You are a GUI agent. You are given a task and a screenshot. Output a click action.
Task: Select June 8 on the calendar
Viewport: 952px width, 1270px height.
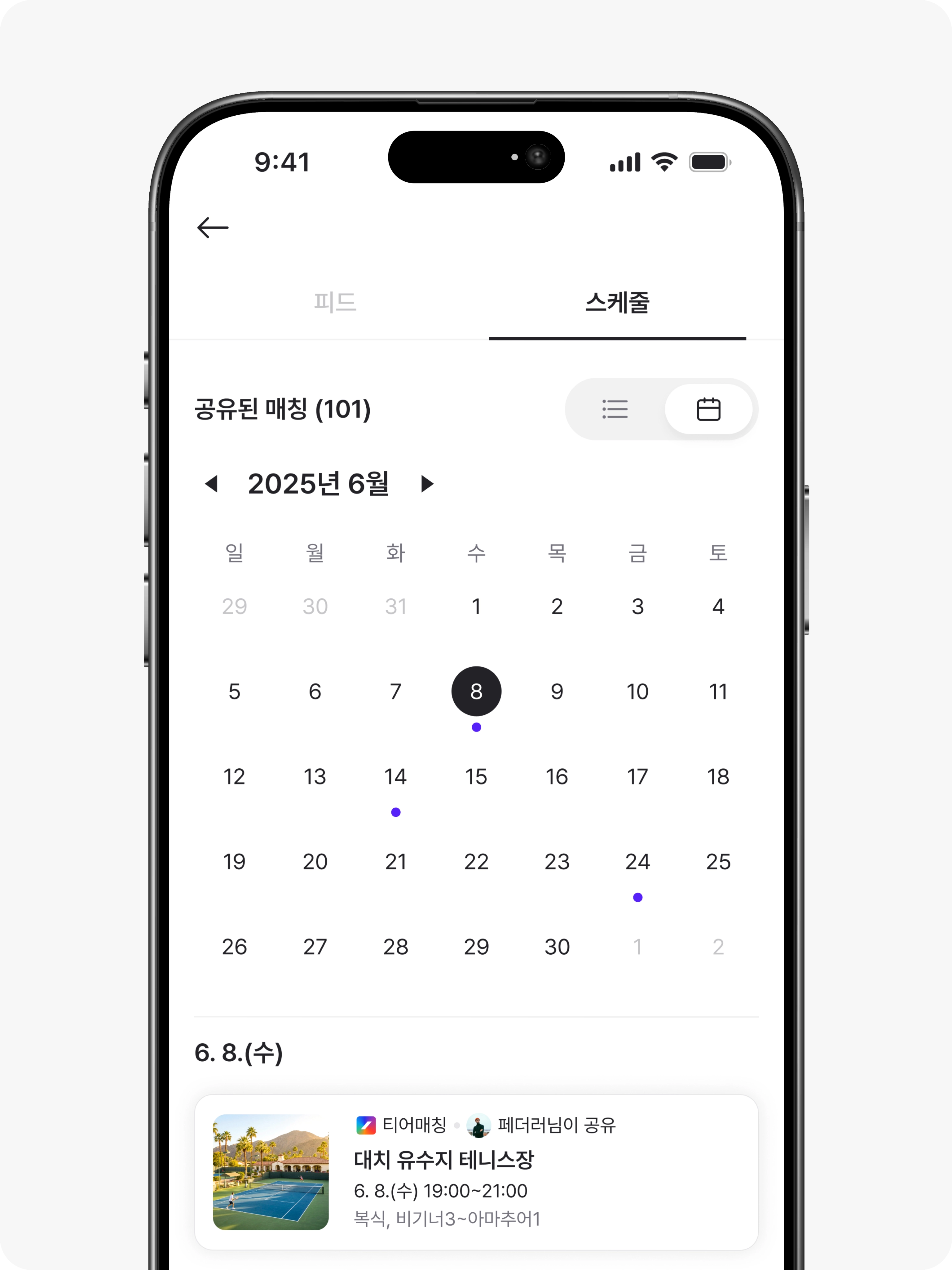[x=476, y=691]
